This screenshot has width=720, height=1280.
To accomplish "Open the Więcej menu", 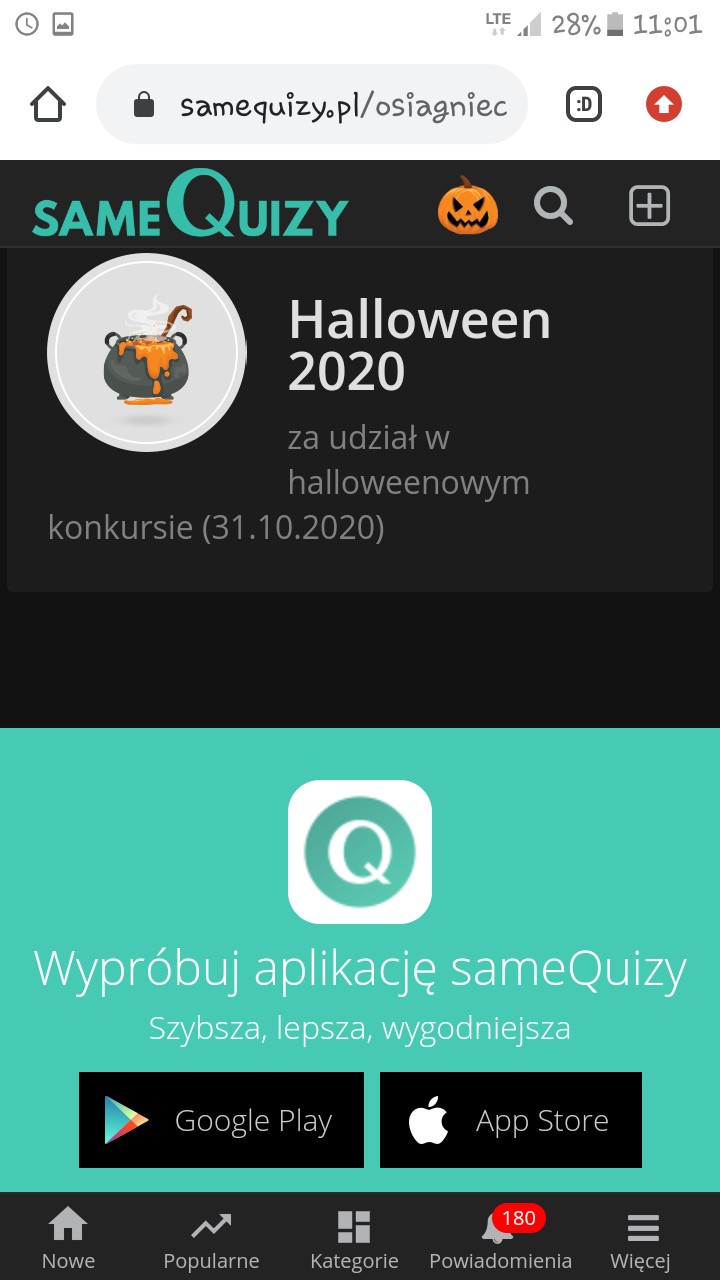I will point(641,1238).
